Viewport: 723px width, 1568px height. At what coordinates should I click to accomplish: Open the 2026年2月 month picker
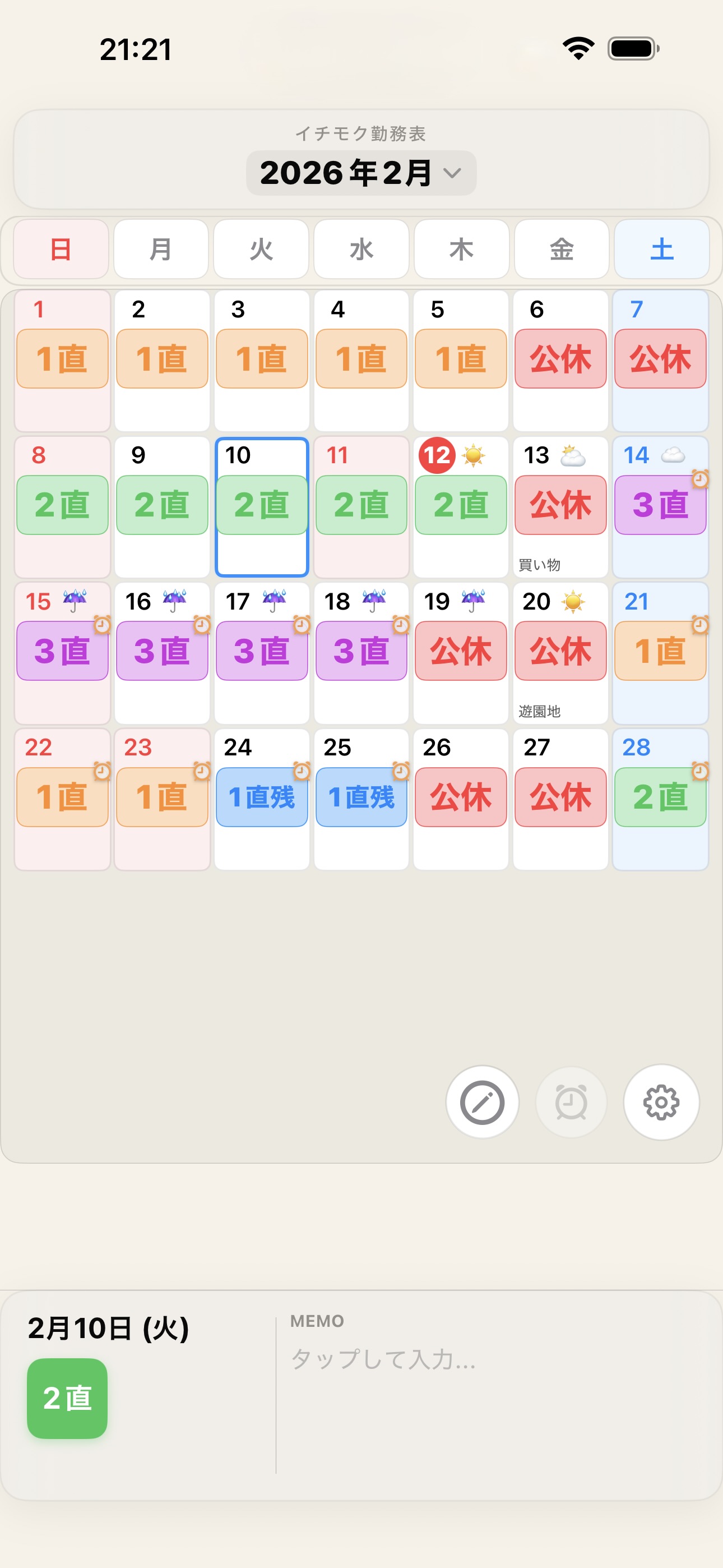(x=361, y=173)
